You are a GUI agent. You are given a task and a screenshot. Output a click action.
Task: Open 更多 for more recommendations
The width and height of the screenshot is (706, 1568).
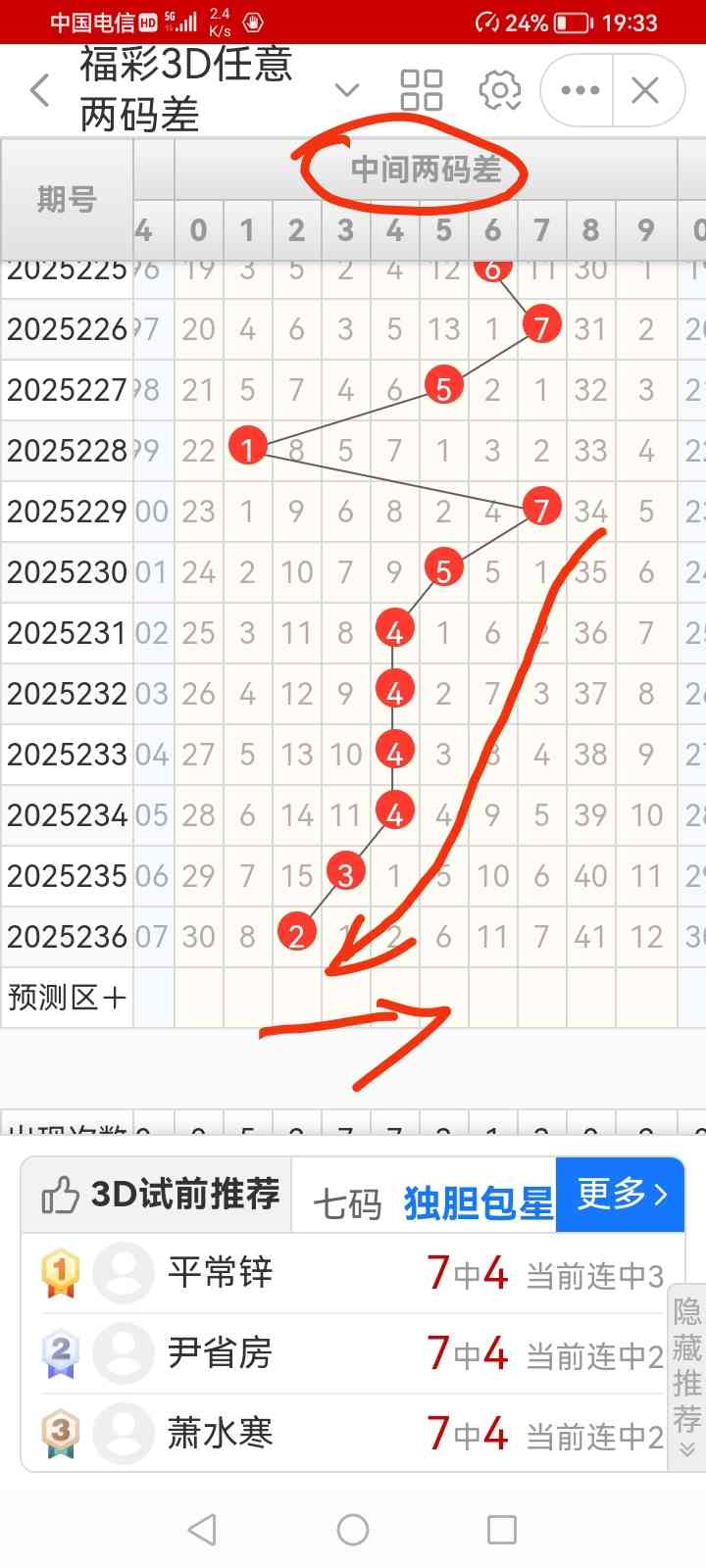(620, 1194)
